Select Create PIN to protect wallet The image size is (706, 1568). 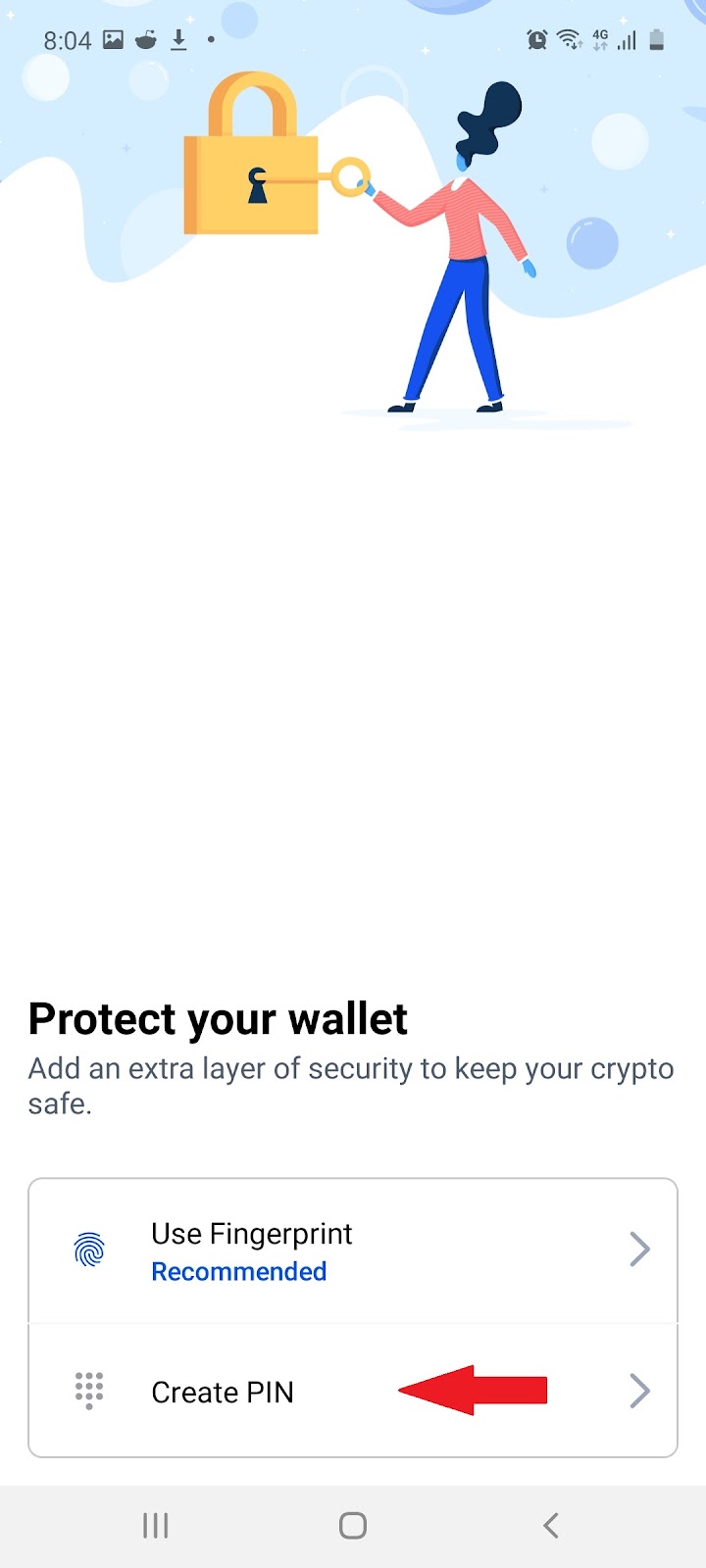(x=351, y=1391)
